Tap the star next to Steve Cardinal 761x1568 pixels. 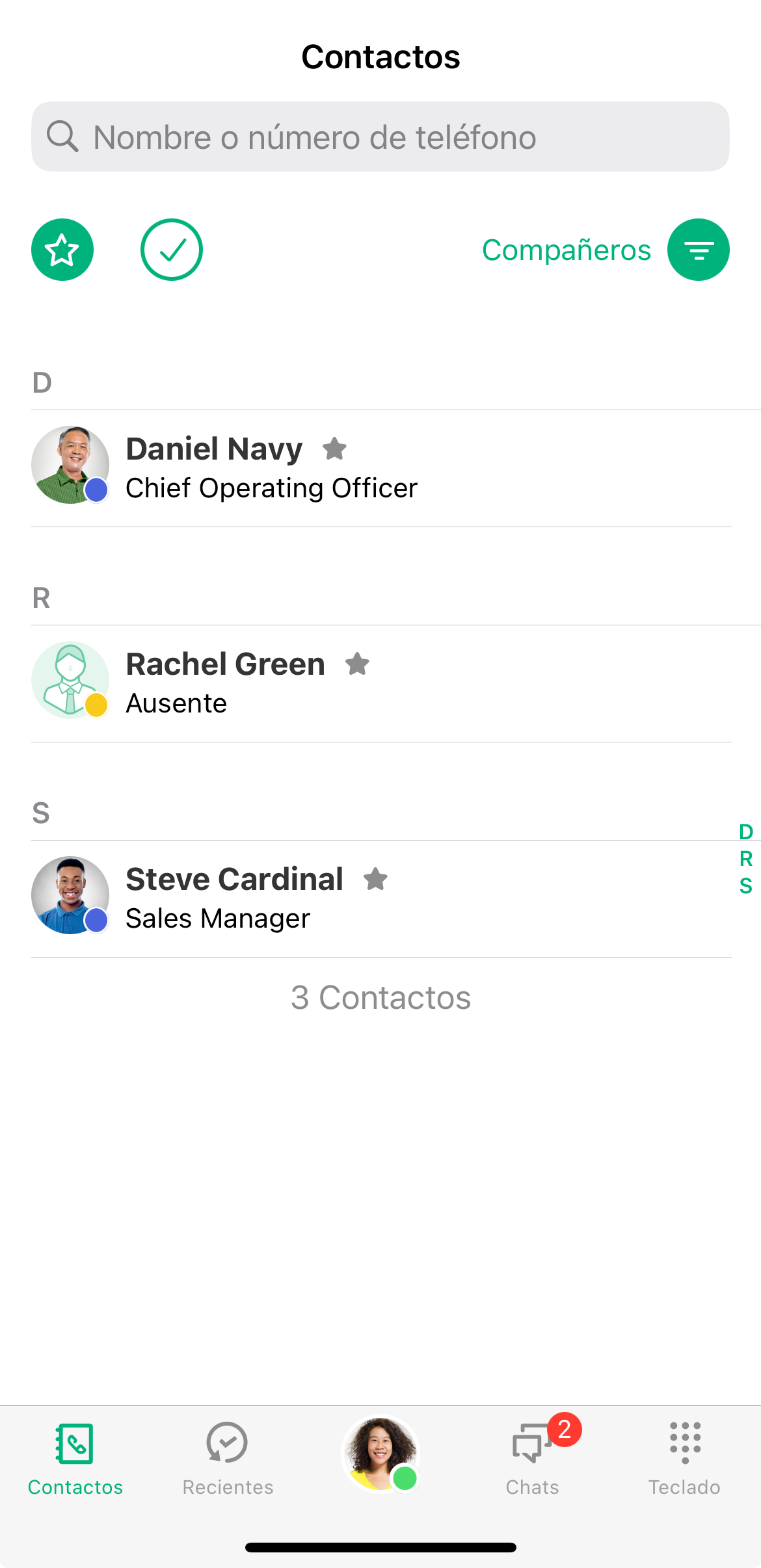point(375,879)
